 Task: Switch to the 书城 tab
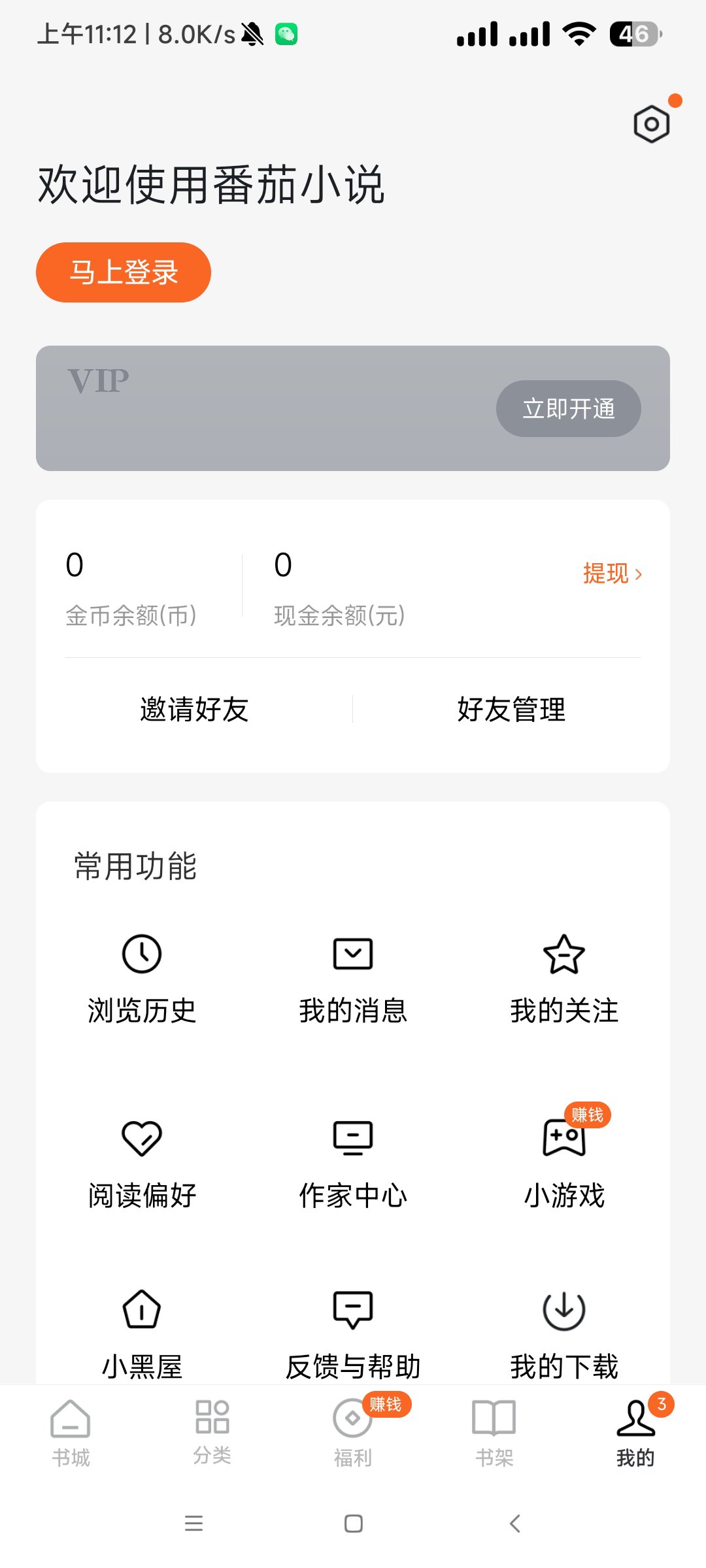click(x=71, y=1433)
